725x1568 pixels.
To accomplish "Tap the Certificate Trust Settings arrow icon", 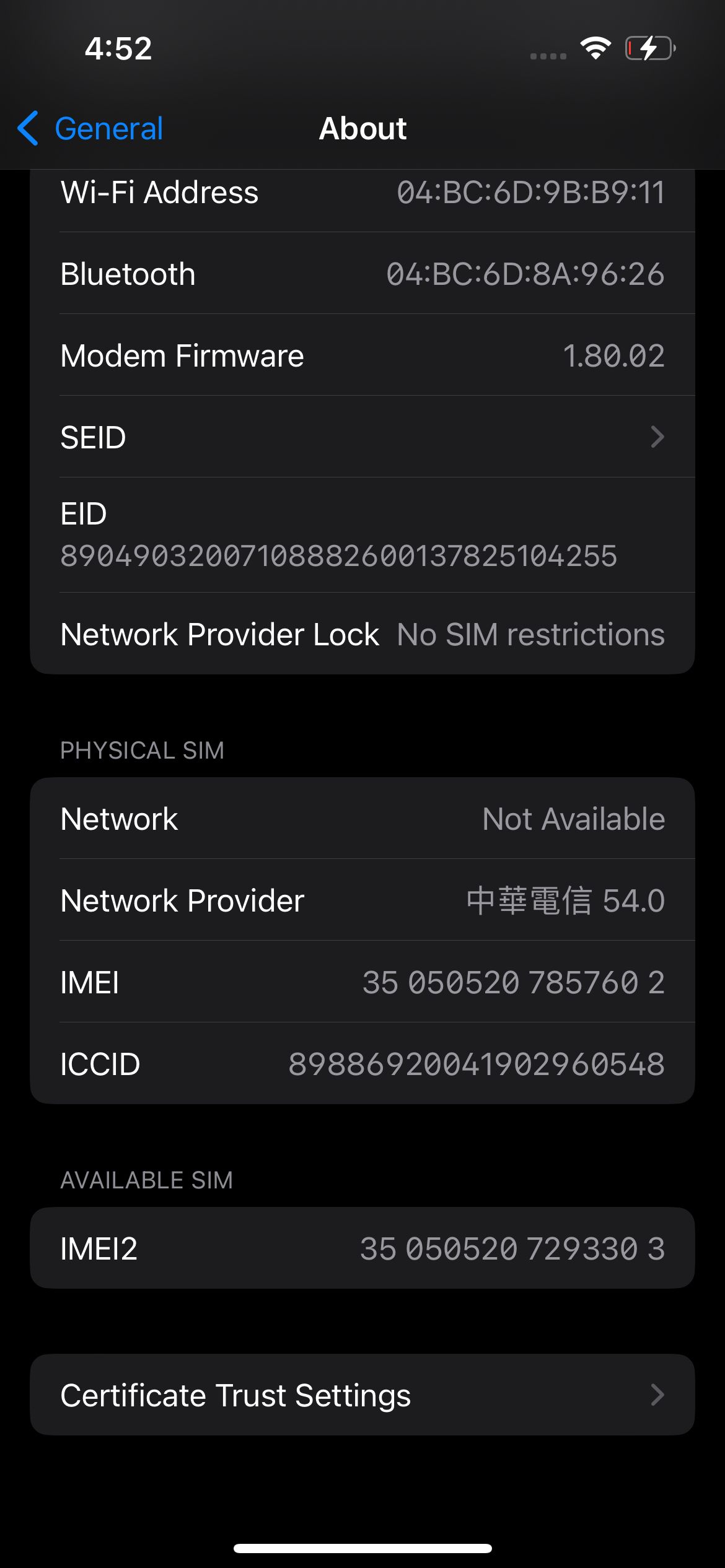I will tap(658, 1395).
